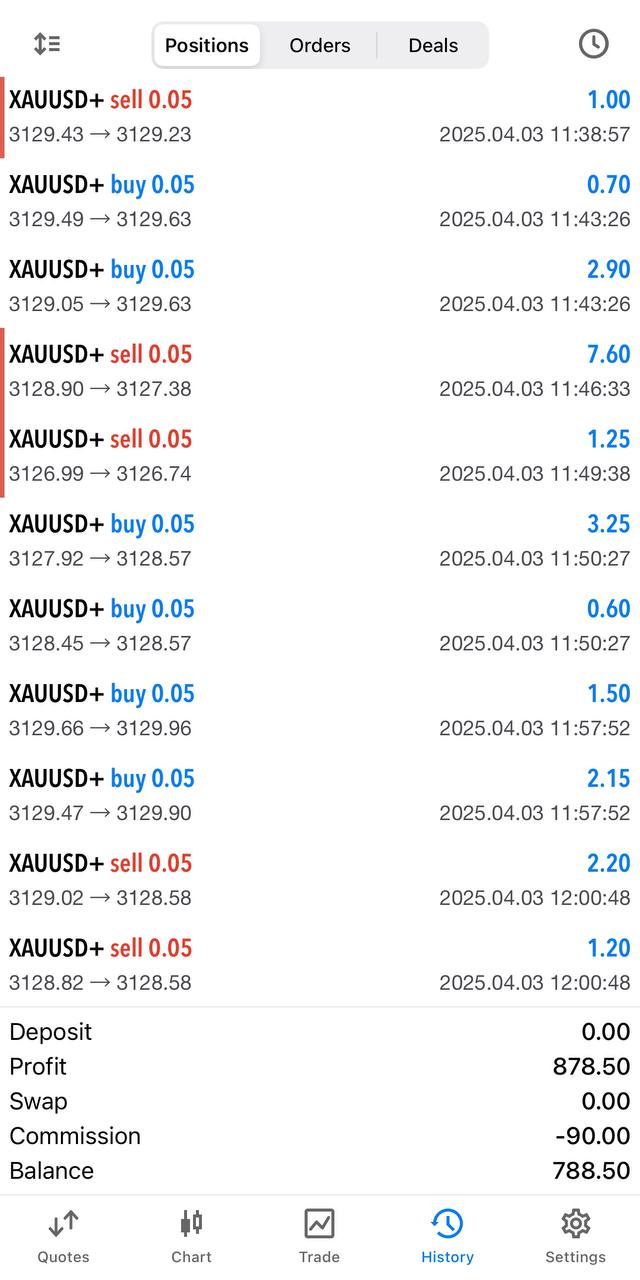This screenshot has width=640, height=1280.
Task: Open the buy position entered at 3129.49
Action: pos(320,201)
